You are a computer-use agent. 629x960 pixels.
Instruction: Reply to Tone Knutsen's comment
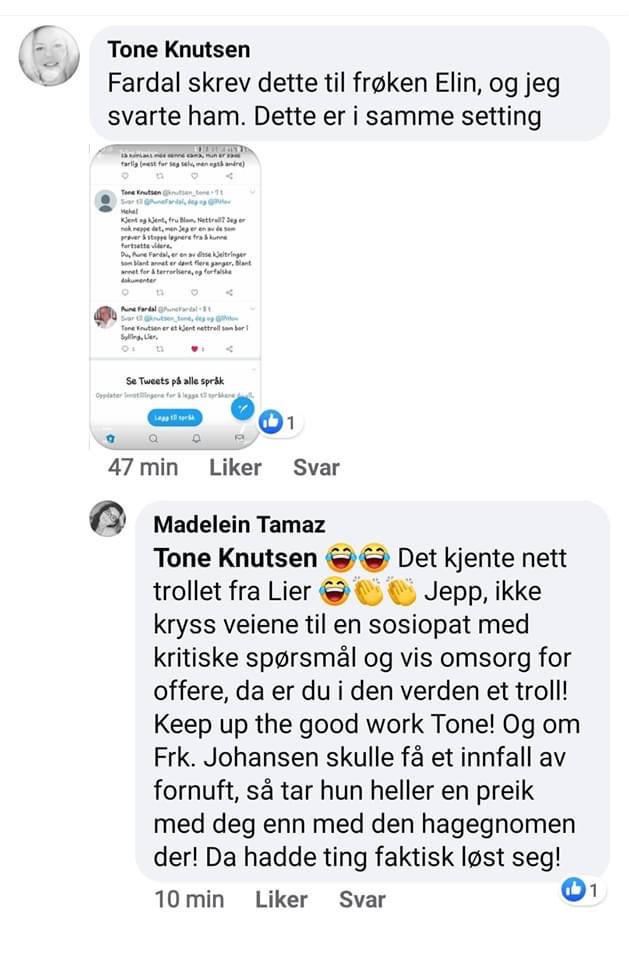(x=316, y=467)
